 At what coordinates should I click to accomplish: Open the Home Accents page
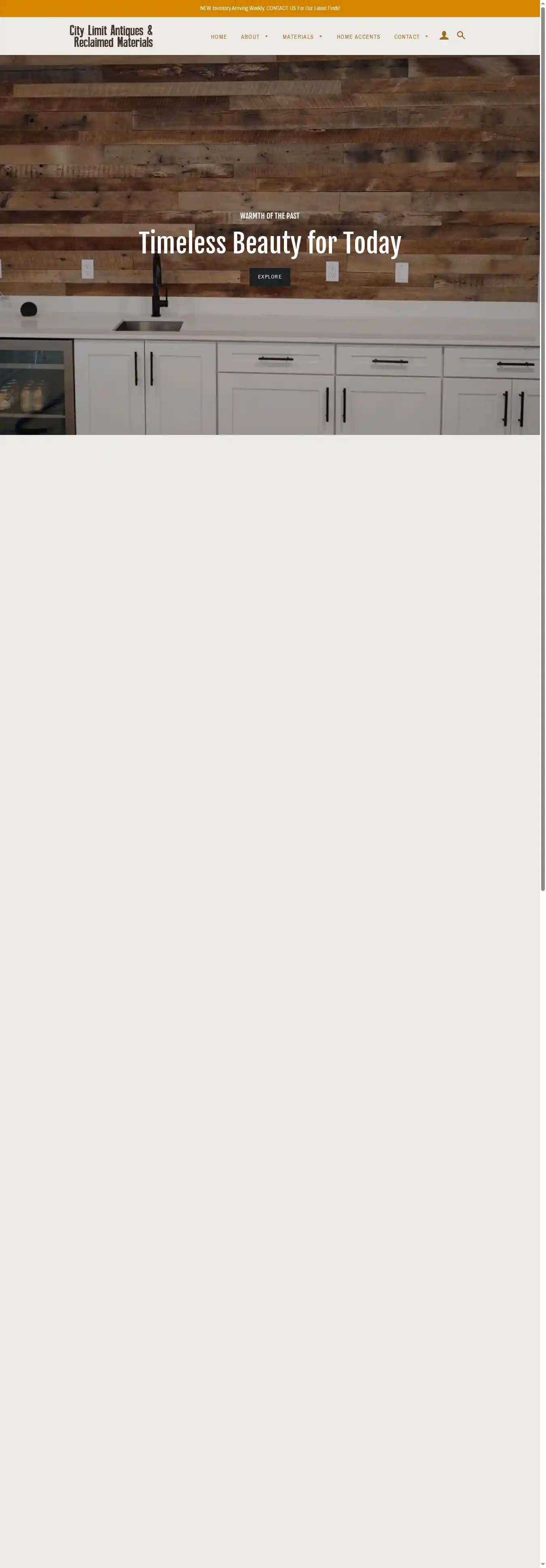click(x=358, y=37)
